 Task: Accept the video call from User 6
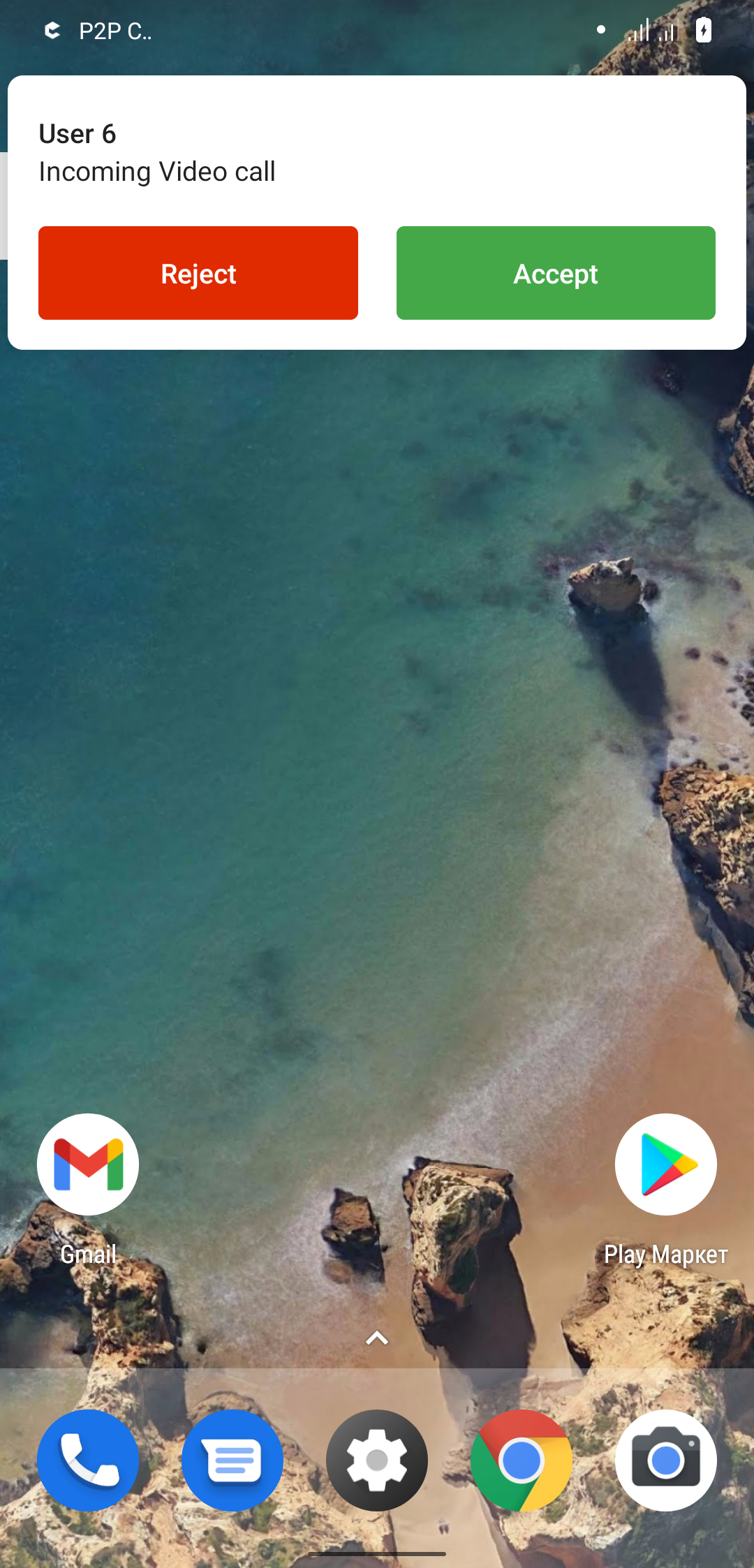pos(556,273)
